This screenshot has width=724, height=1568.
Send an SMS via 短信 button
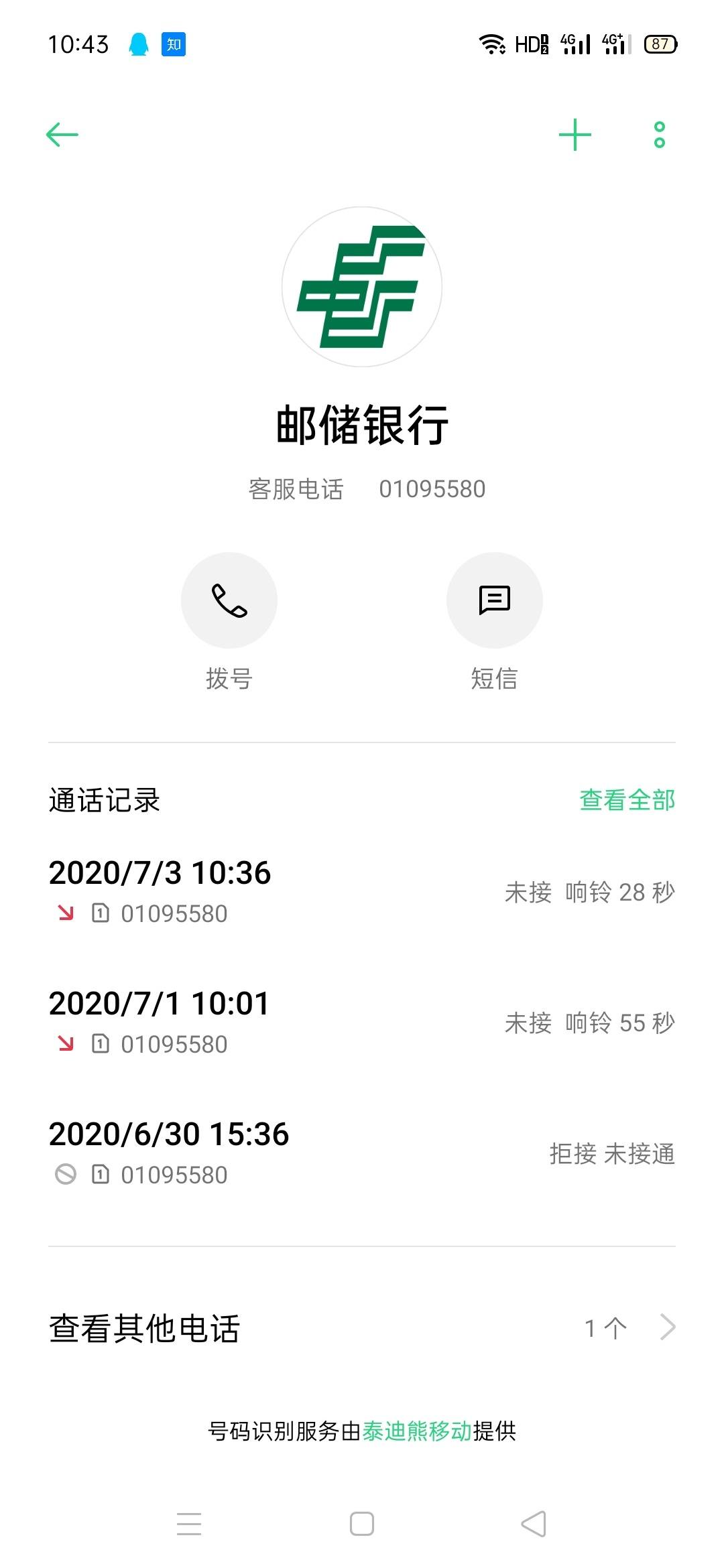pyautogui.click(x=495, y=600)
